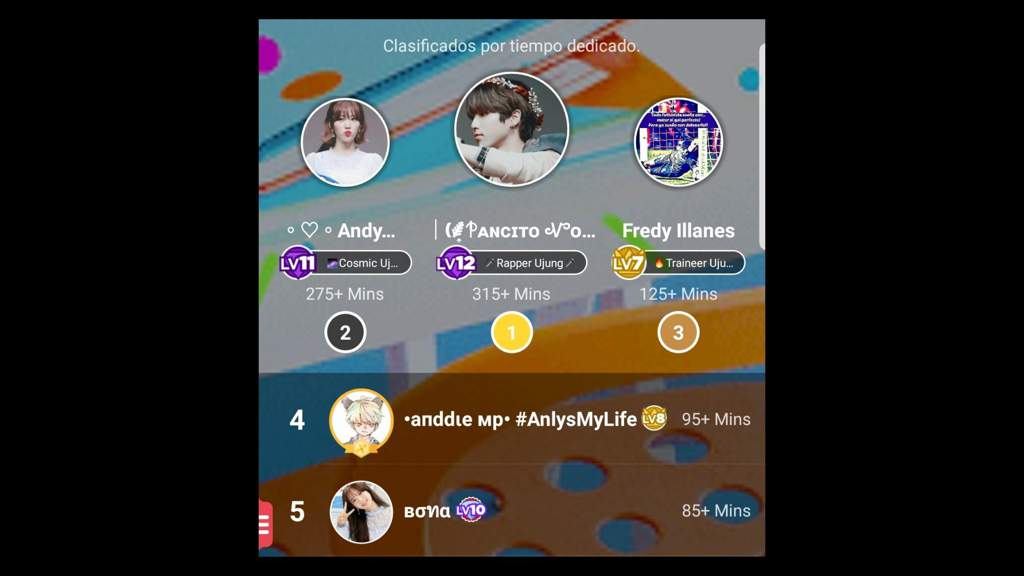Open the Andy profile avatar ranked second
The image size is (1024, 576).
[x=345, y=142]
